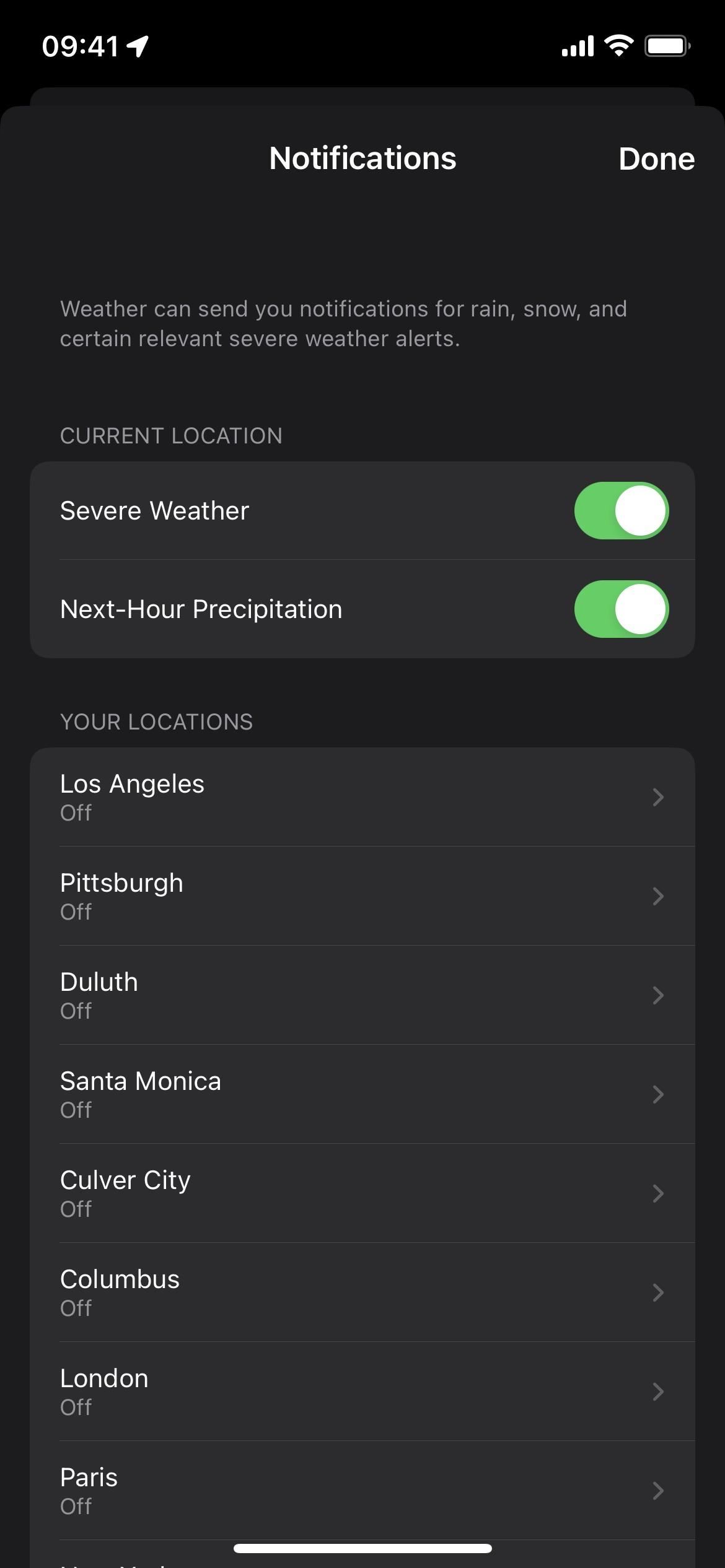Viewport: 725px width, 1568px height.
Task: Open Los Angeles notification settings
Action: coord(362,797)
